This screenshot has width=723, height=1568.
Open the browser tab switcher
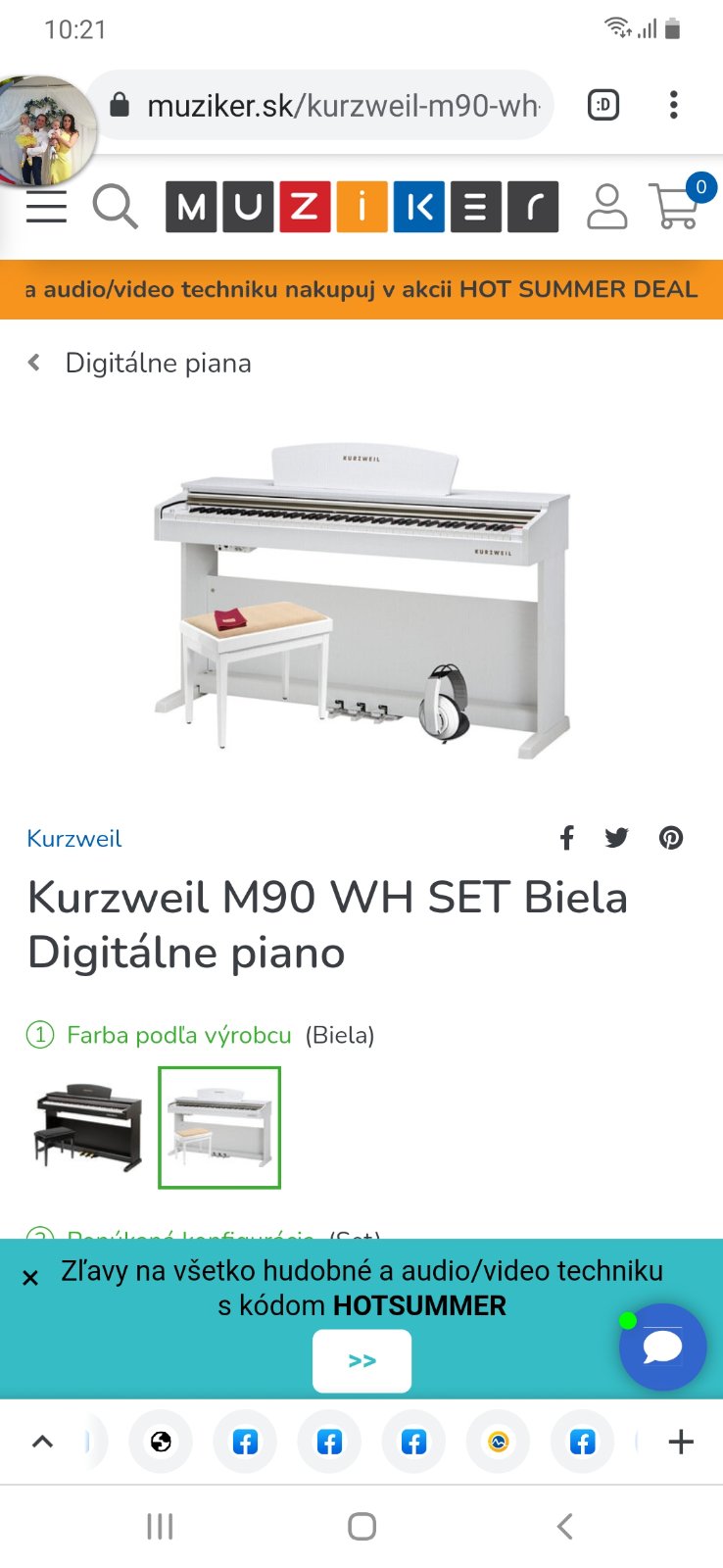[x=603, y=105]
